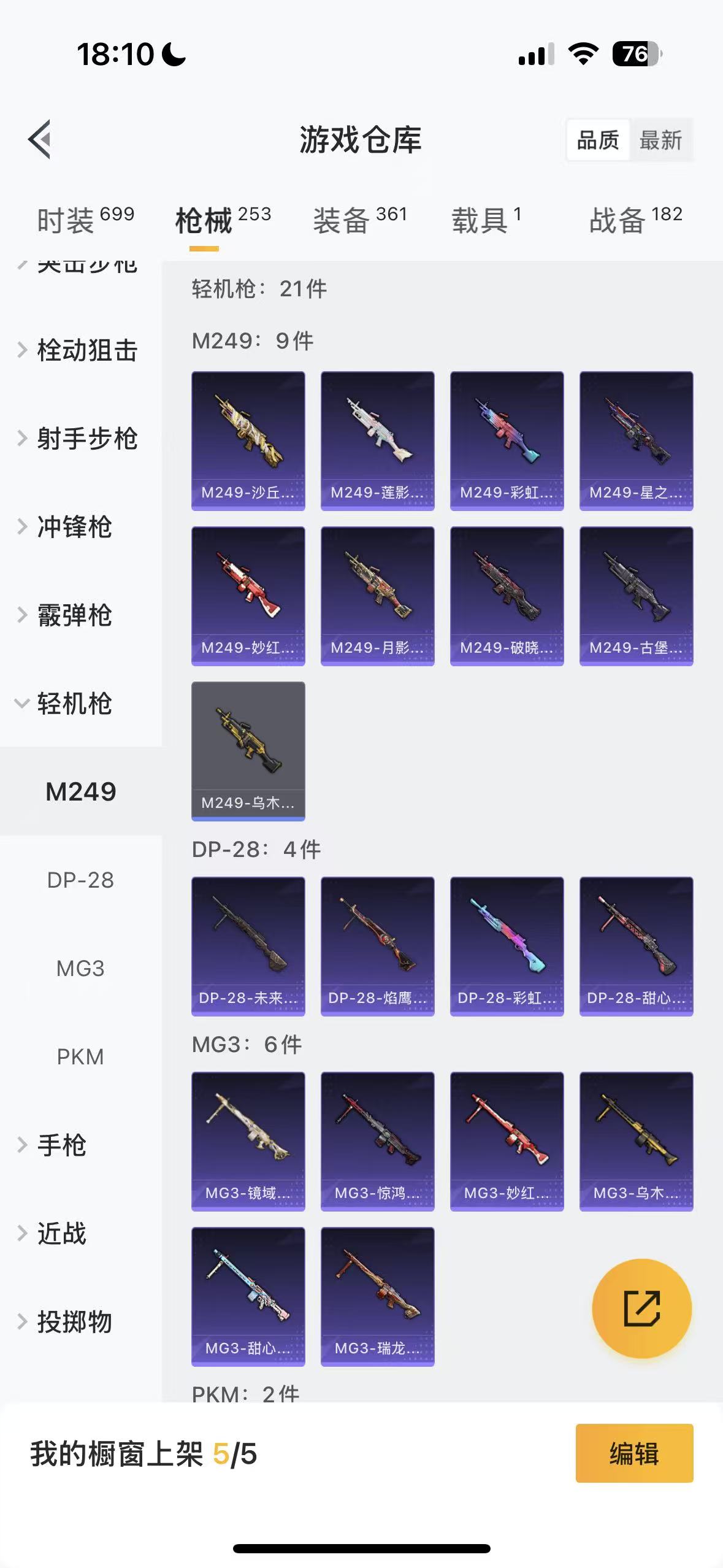This screenshot has height=1568, width=723.
Task: Open the M249-乌木 skin tile
Action: click(x=248, y=751)
